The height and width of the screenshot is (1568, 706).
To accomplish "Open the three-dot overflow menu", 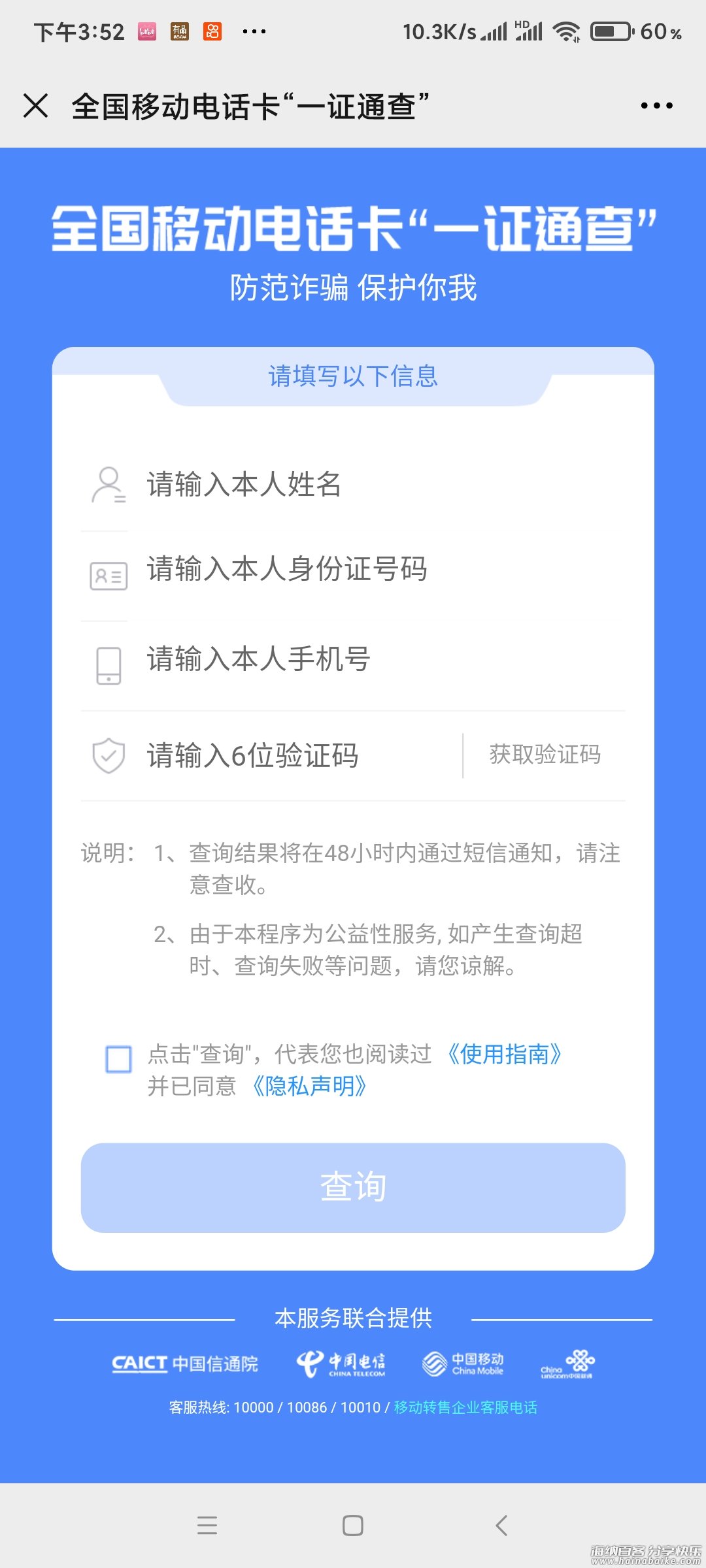I will pos(656,105).
